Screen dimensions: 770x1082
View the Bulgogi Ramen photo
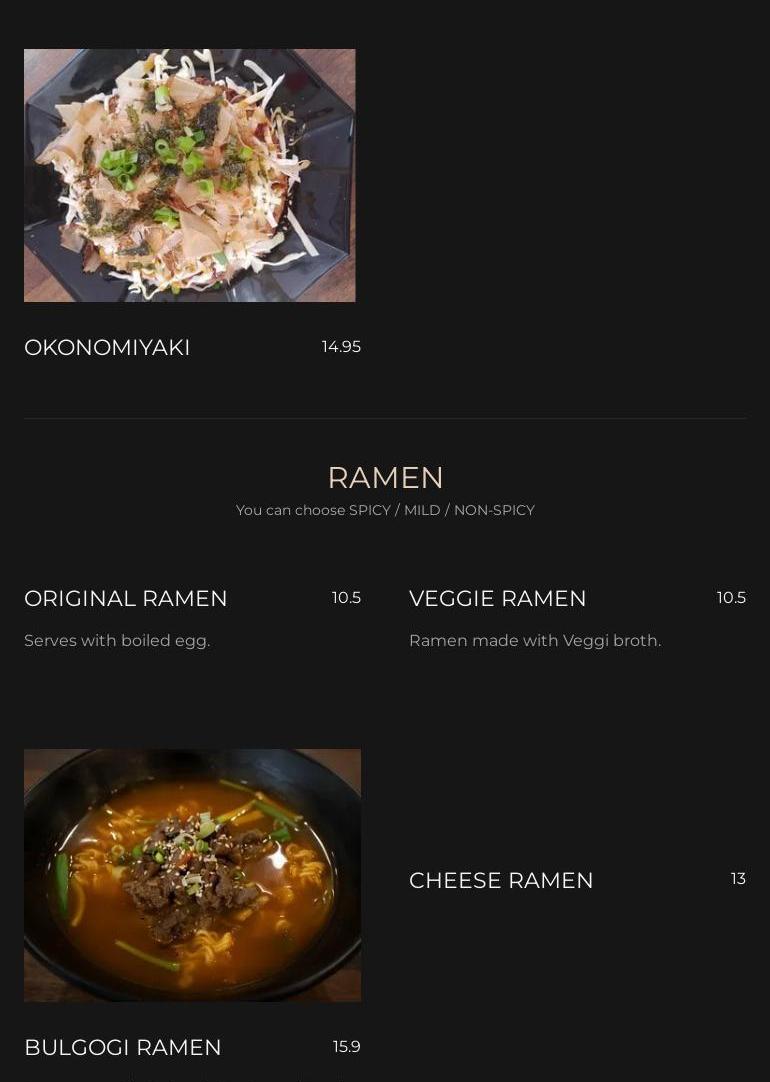192,875
